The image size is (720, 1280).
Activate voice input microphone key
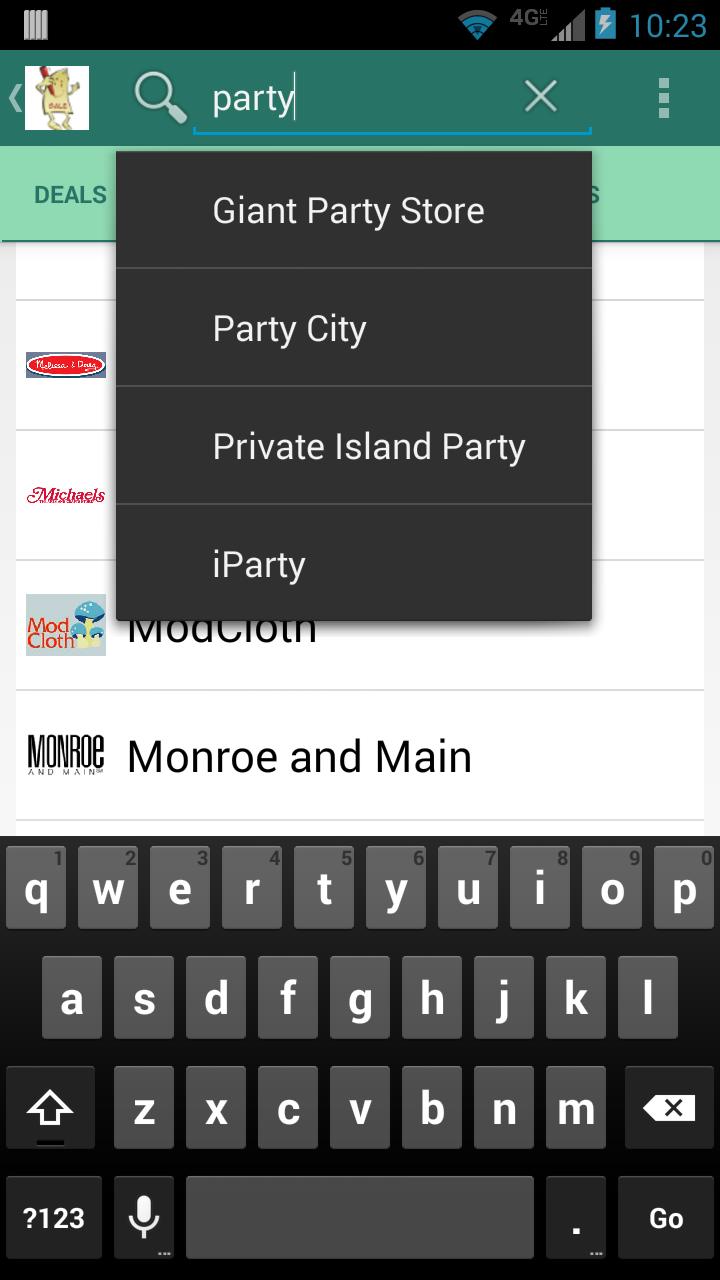click(x=144, y=1218)
